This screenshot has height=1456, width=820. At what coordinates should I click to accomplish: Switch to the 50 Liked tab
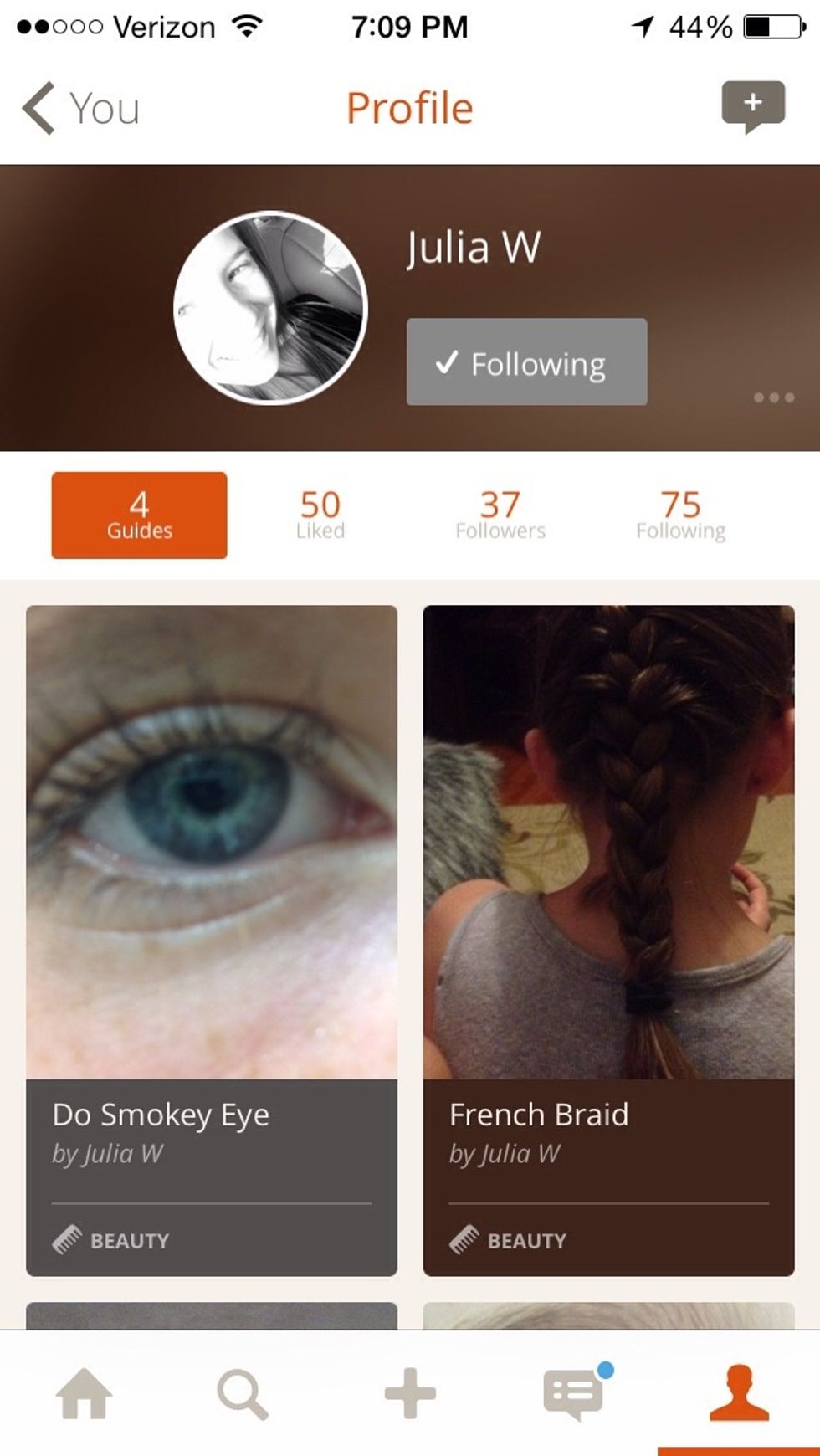coord(320,515)
